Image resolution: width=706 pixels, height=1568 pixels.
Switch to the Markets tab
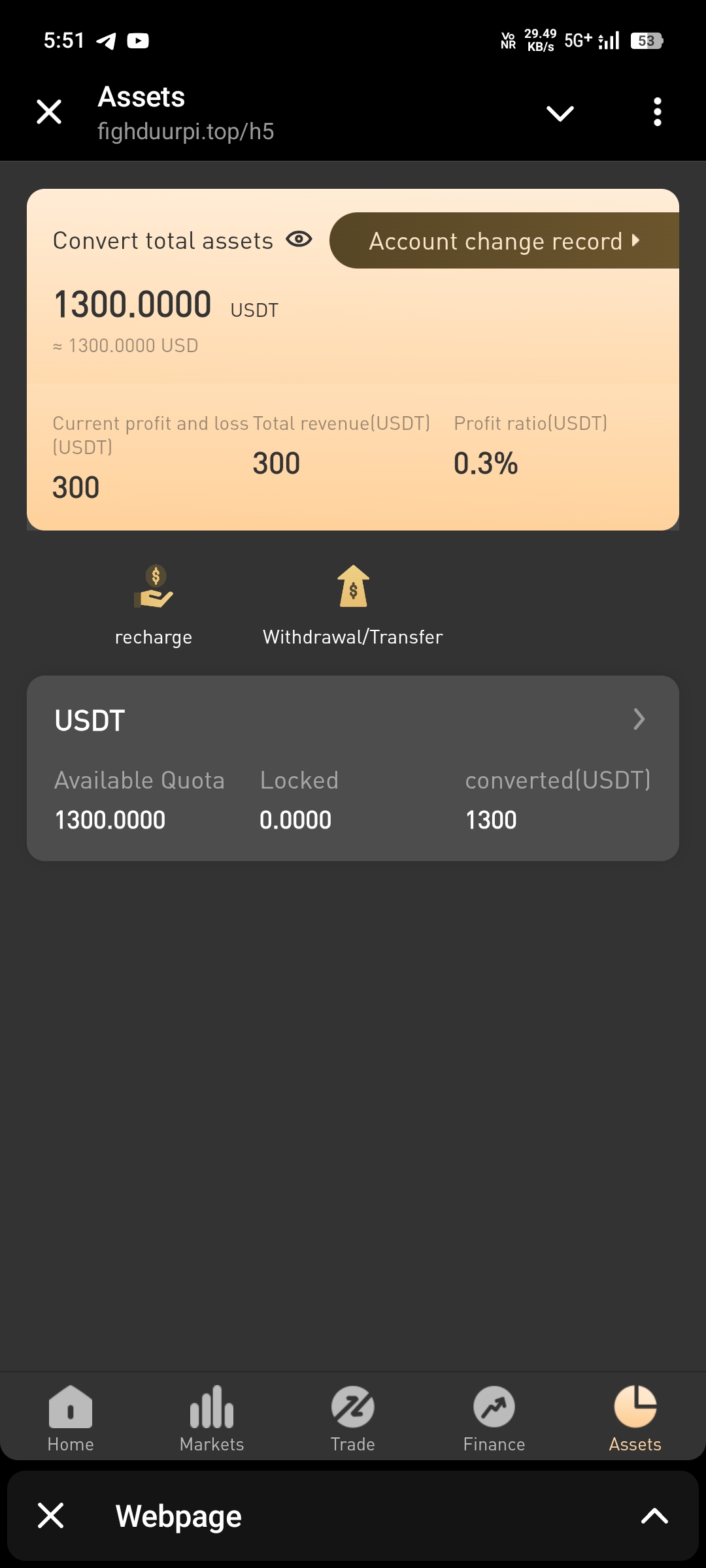[x=212, y=1416]
